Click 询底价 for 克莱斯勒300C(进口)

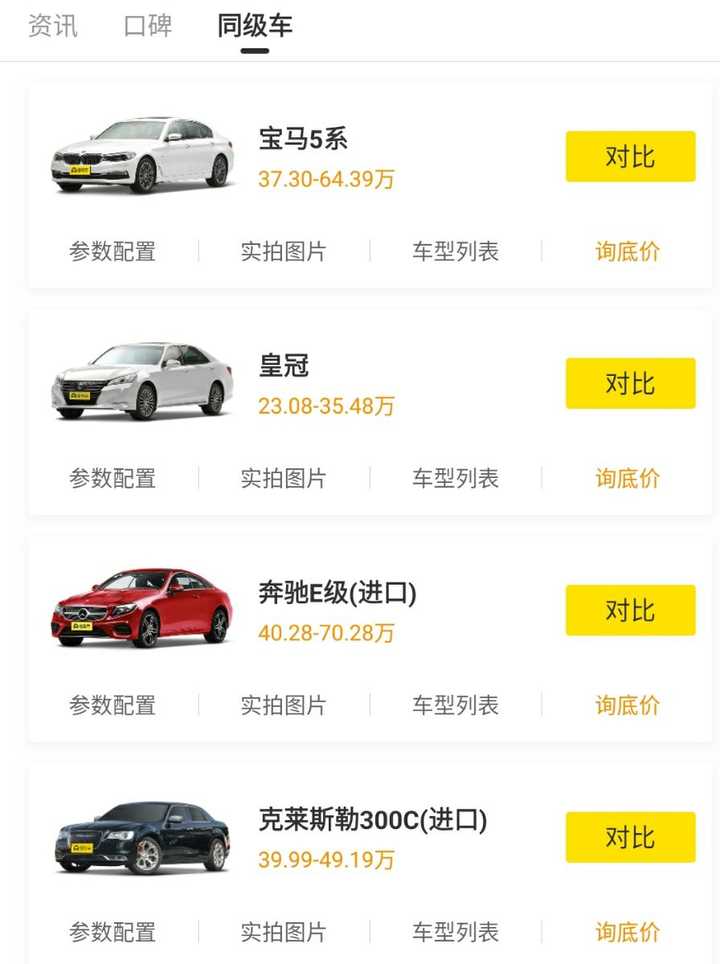pos(628,932)
